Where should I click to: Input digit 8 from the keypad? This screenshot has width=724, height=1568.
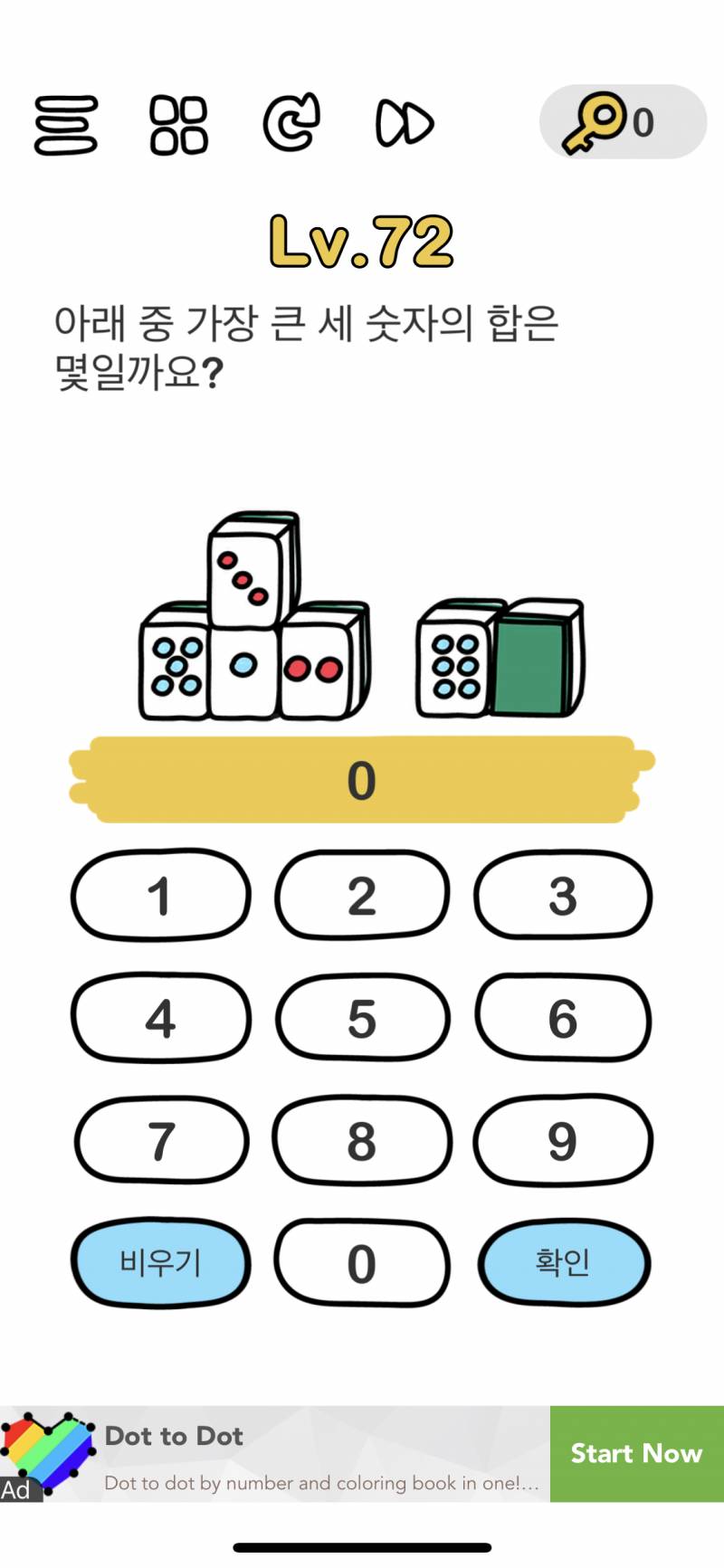pyautogui.click(x=362, y=1141)
